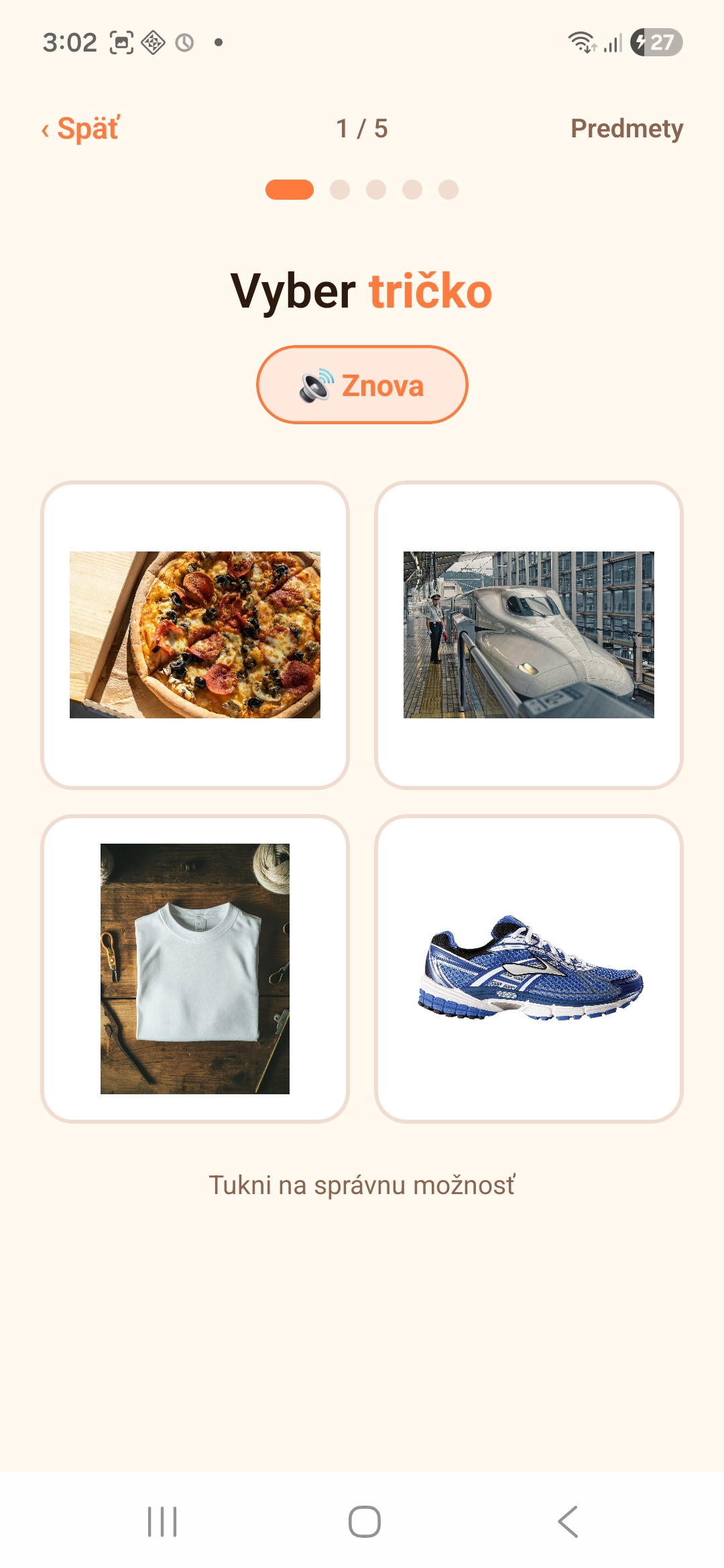Replay the word with Znova button
The width and height of the screenshot is (724, 1568).
tap(362, 385)
